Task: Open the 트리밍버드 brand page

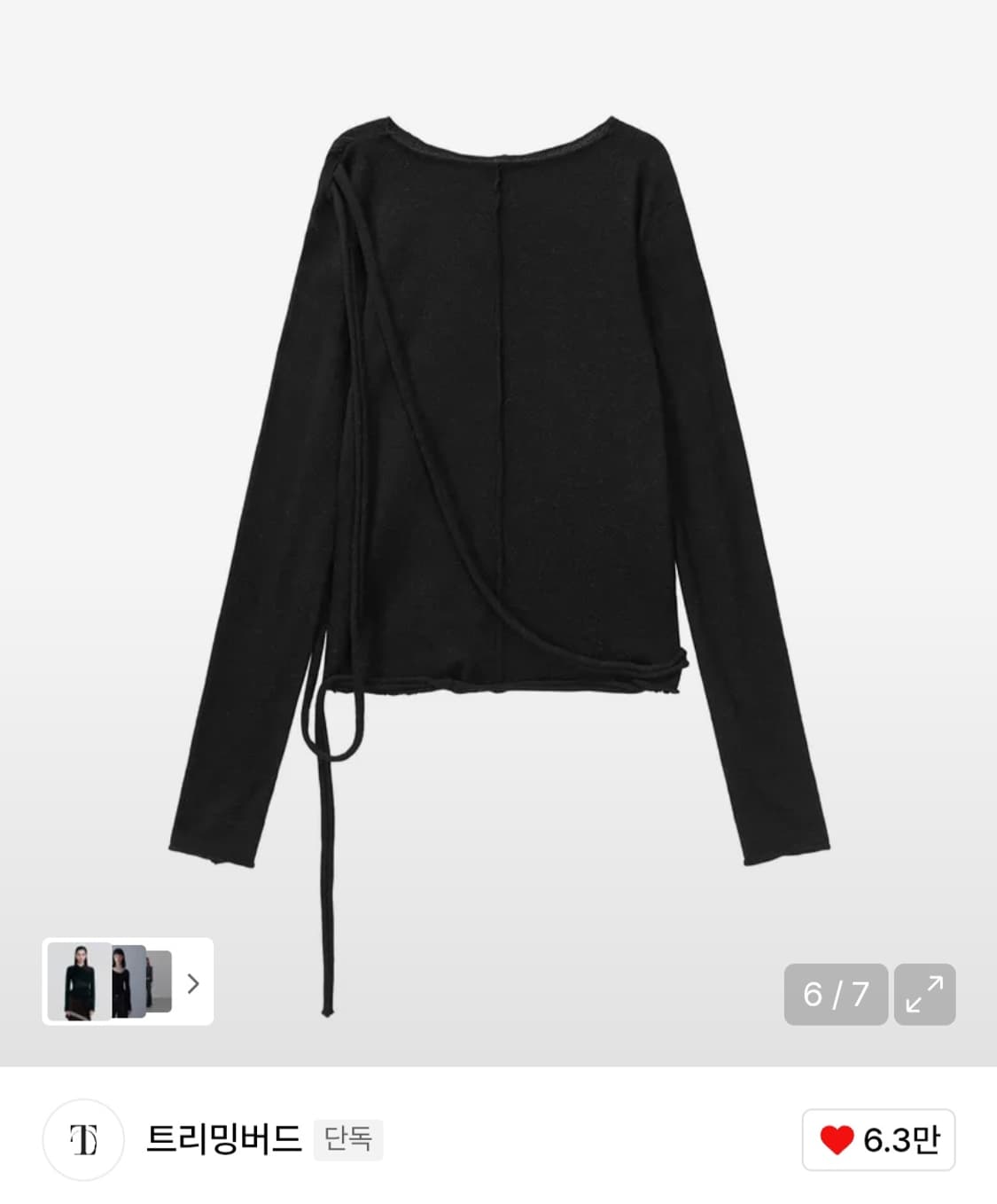Action: pos(222,1139)
